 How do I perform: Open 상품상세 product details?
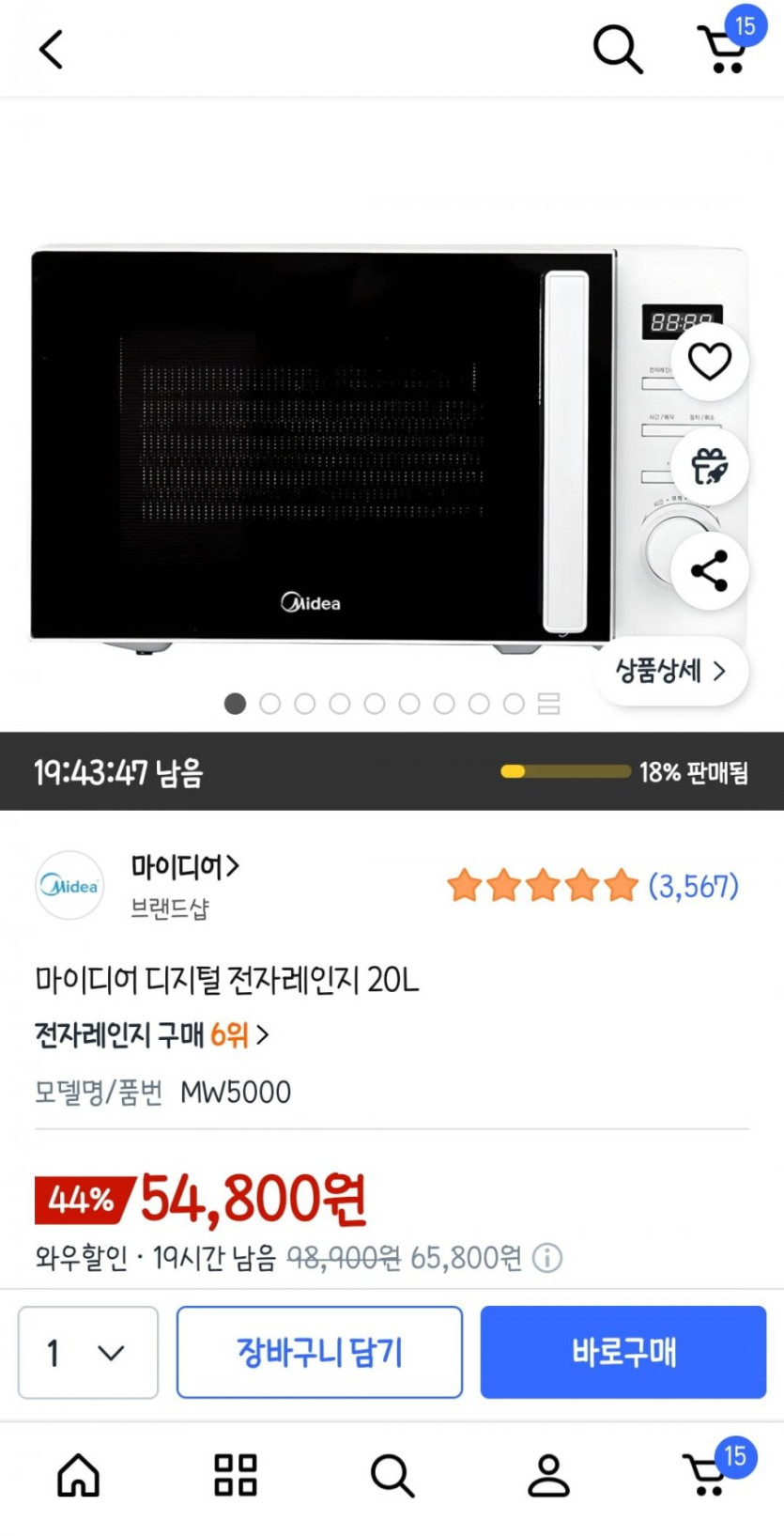670,671
